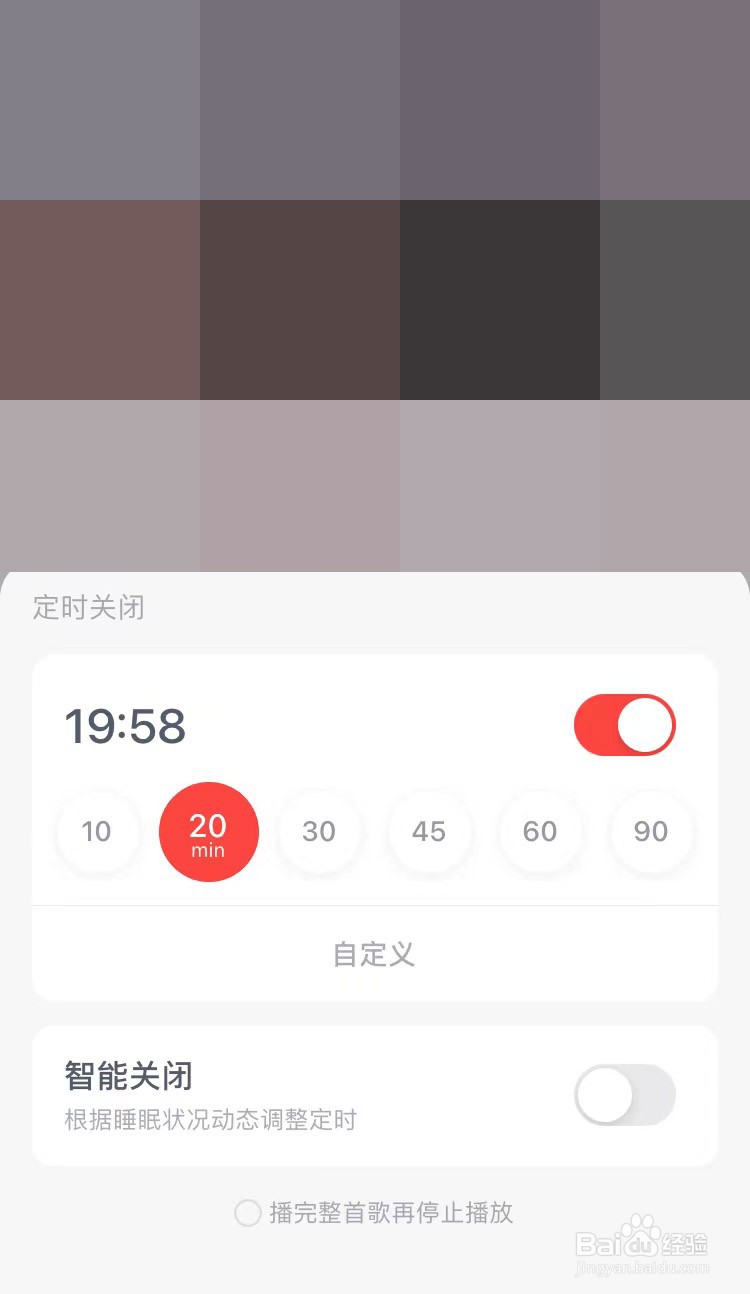This screenshot has height=1294, width=750.
Task: Tap the 智能关闭 label text
Action: click(x=127, y=1076)
